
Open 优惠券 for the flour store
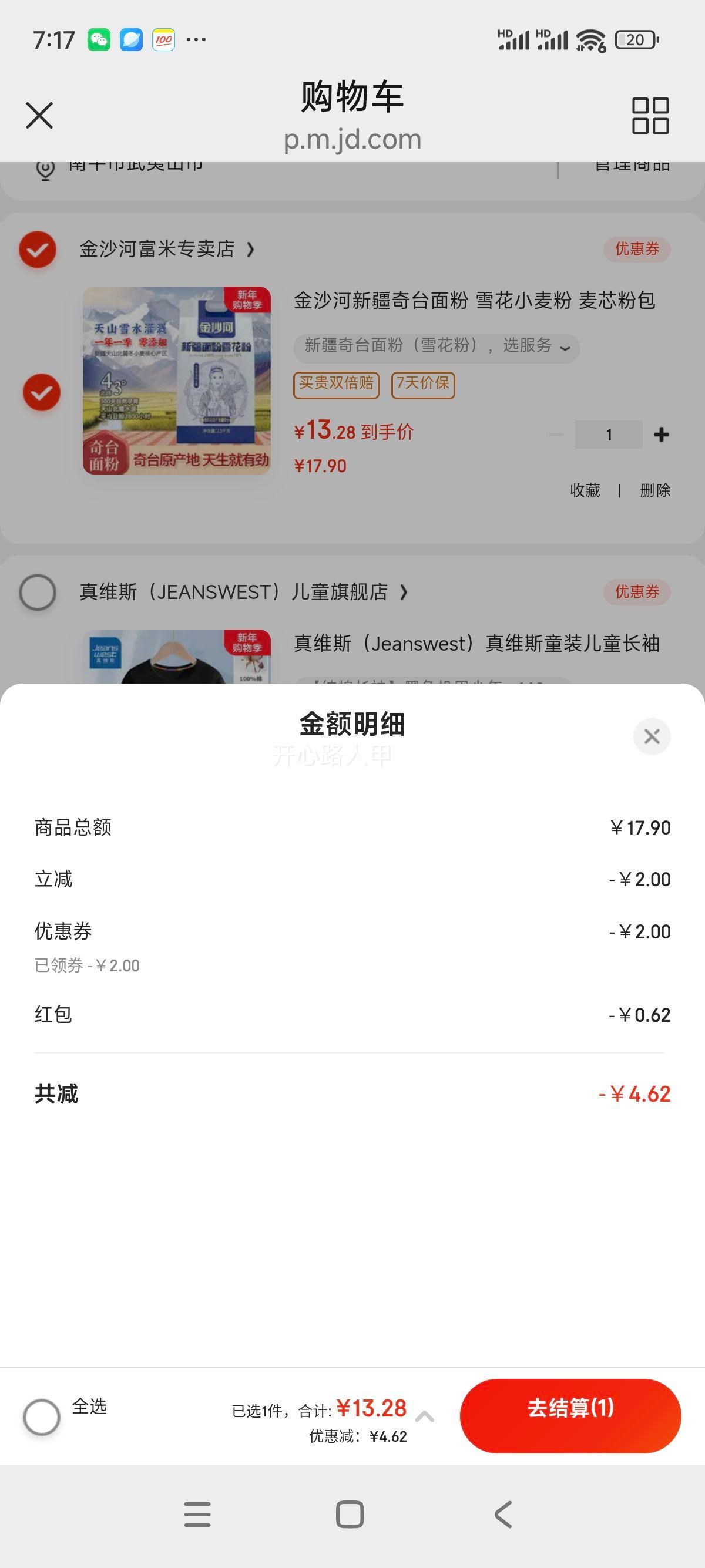[x=637, y=250]
